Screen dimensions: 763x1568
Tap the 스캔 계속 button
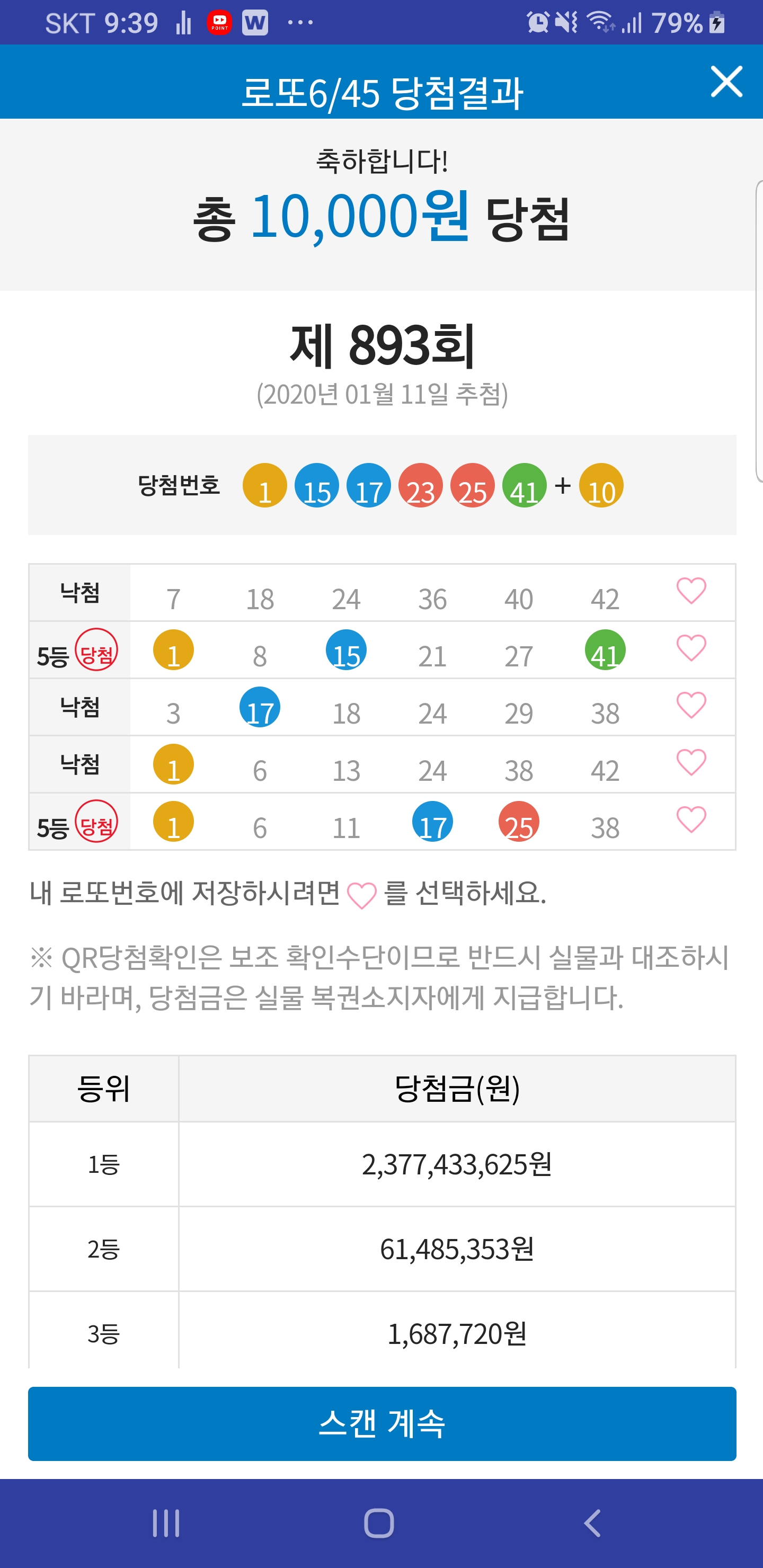coord(382,1424)
